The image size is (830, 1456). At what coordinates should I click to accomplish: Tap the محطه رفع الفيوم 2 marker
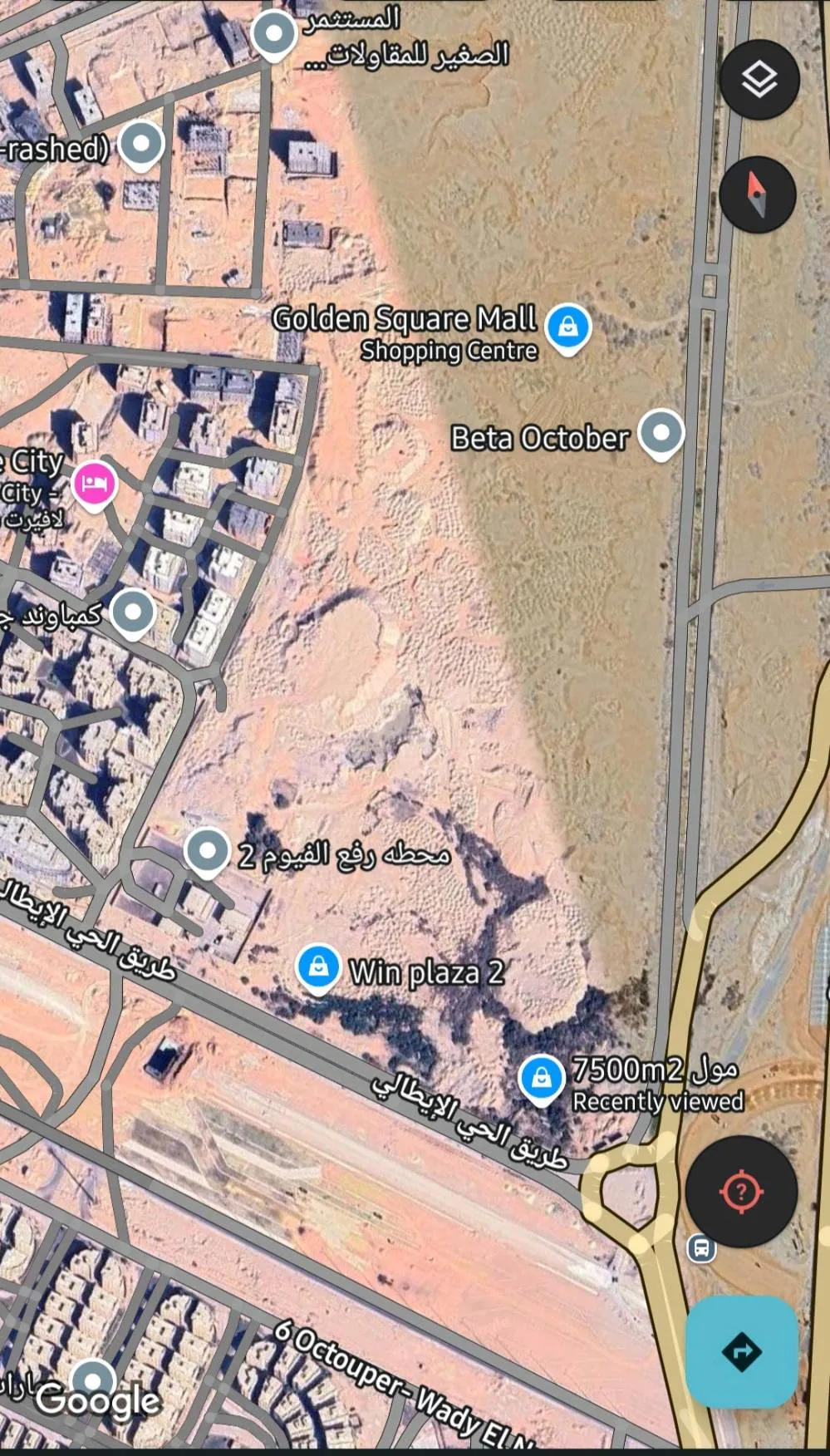207,851
